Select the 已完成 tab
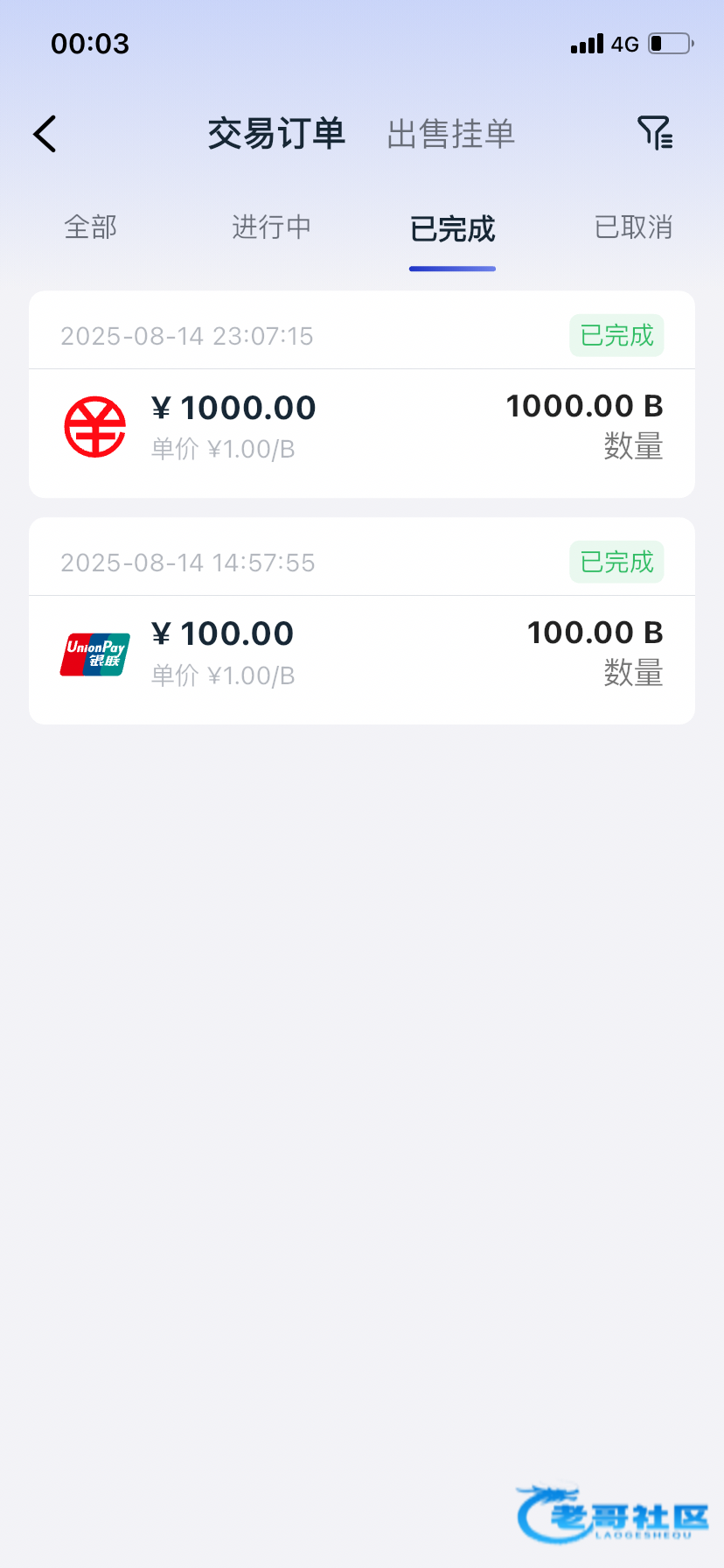 click(452, 229)
